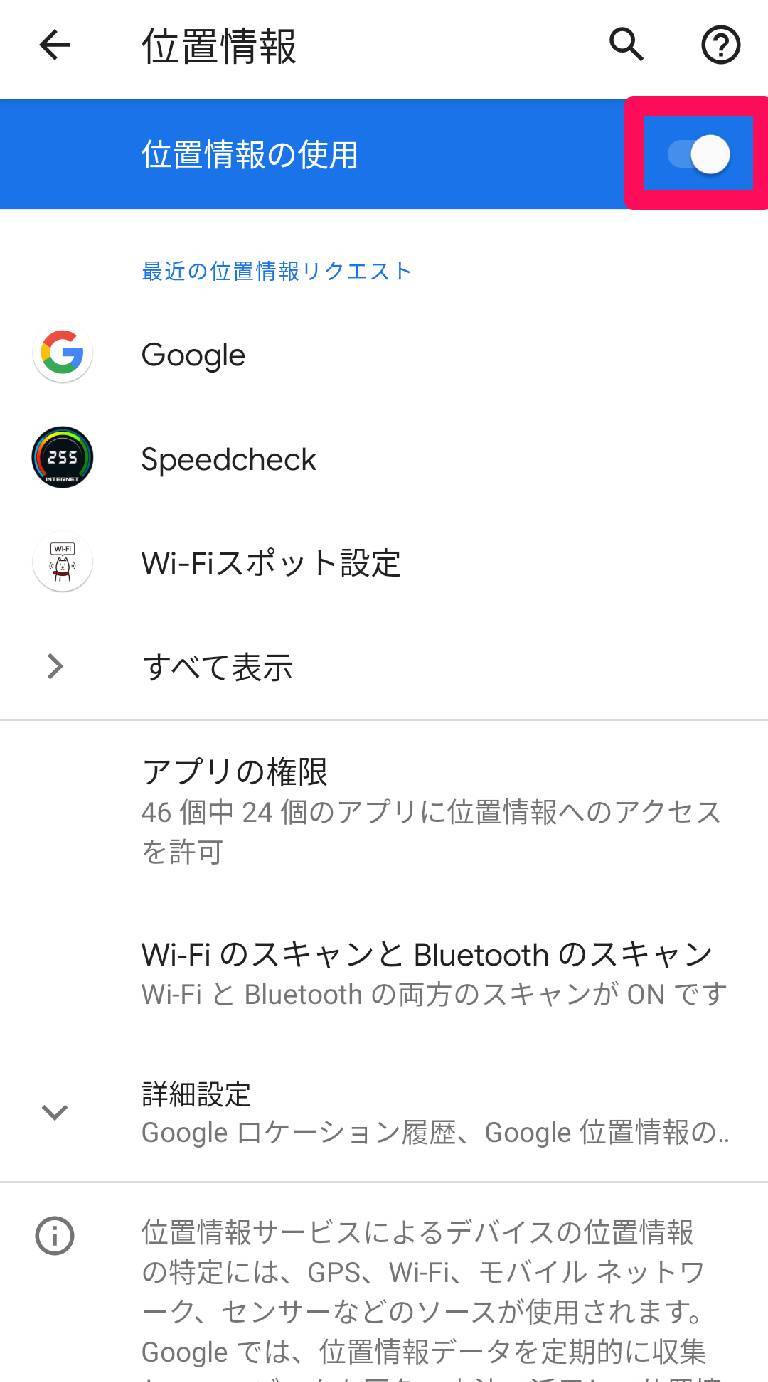Viewport: 768px width, 1382px height.
Task: Tap the info icon beside the location description
Action: tap(55, 1236)
